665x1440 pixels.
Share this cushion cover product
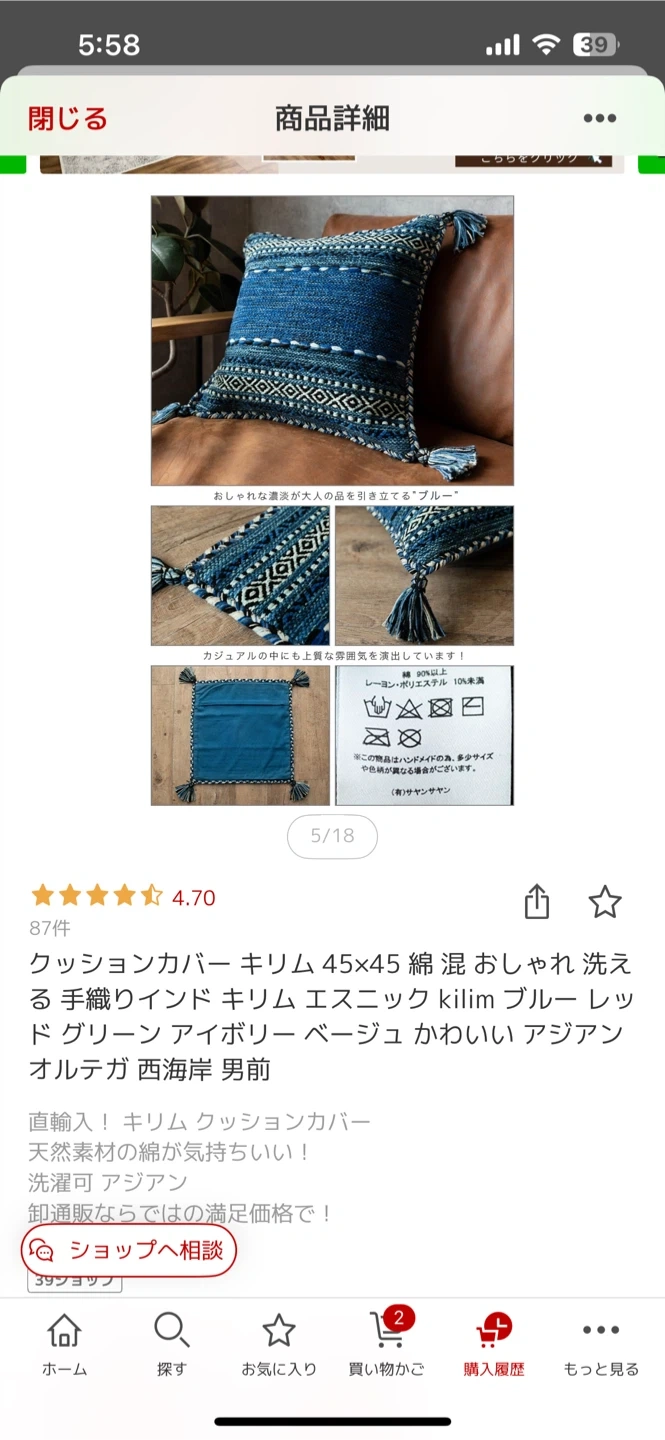537,901
